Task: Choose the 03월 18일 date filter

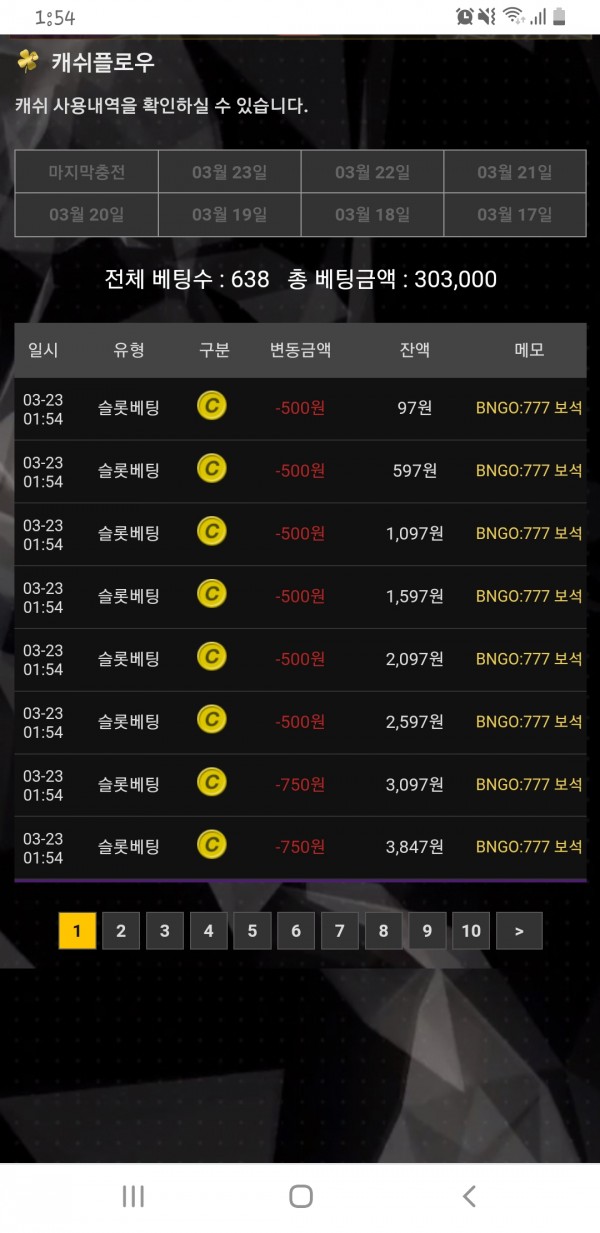Action: coord(372,214)
